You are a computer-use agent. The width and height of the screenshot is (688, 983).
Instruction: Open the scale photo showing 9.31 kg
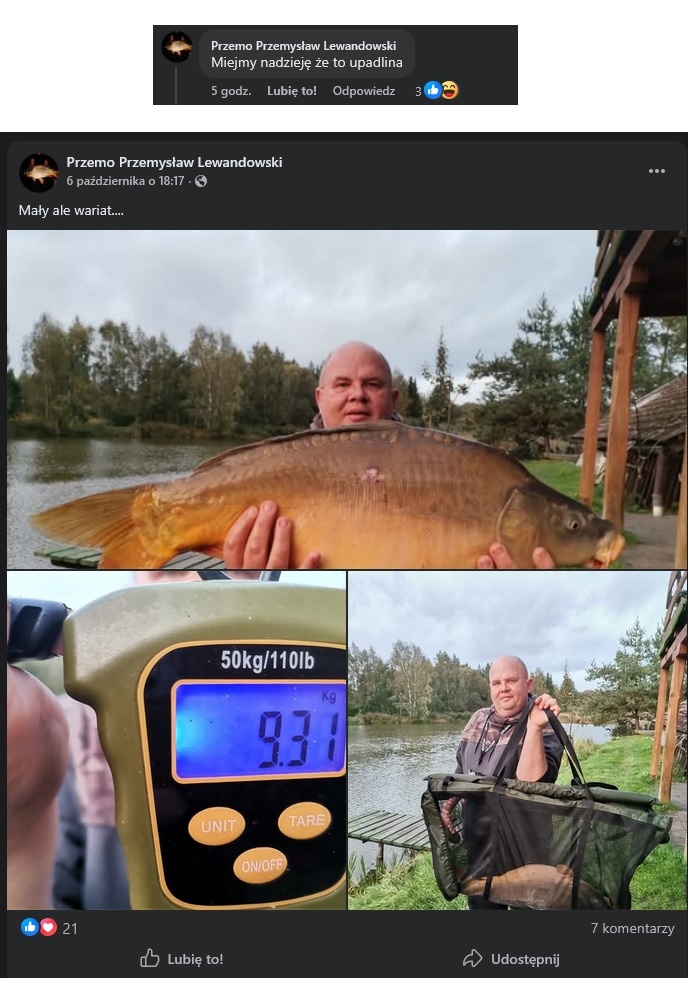176,740
